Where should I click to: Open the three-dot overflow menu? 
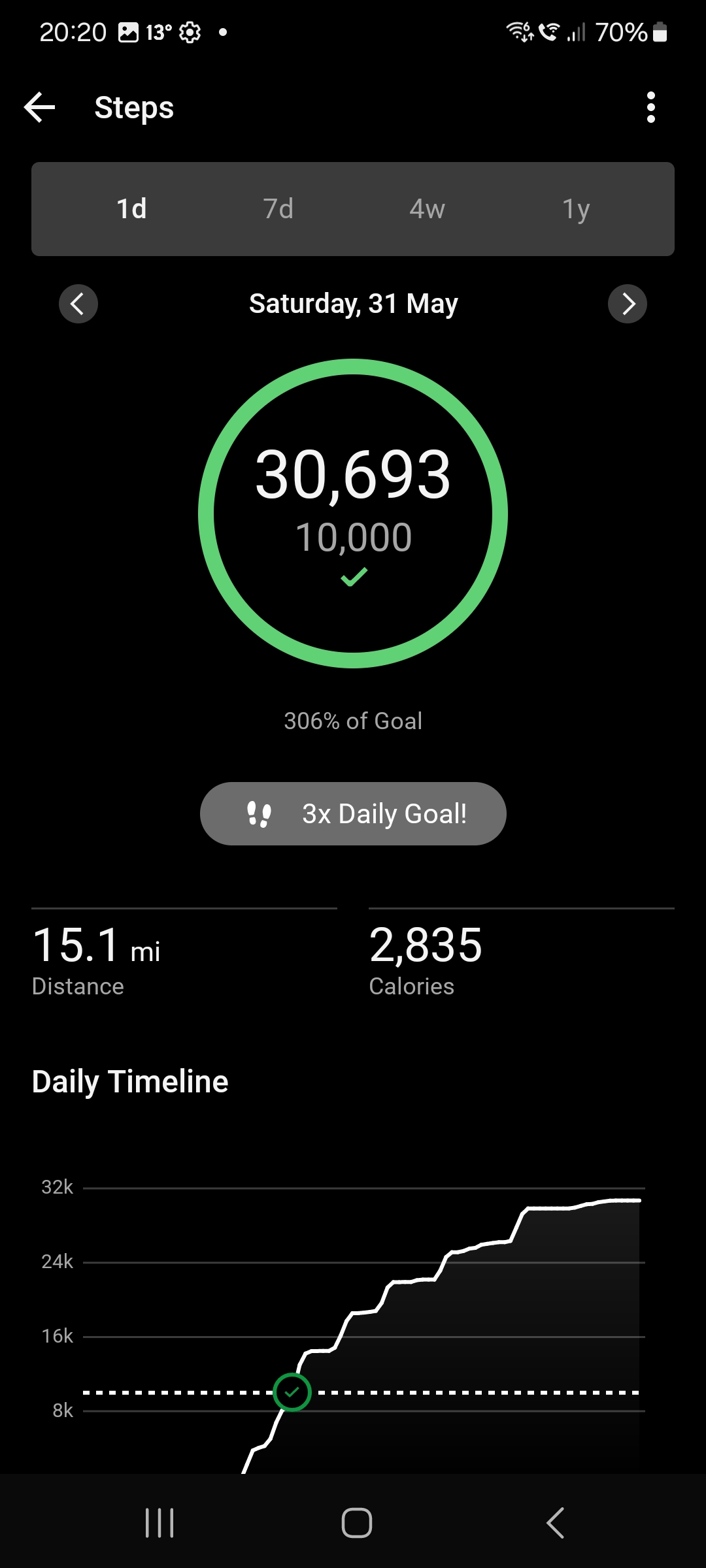coord(650,107)
